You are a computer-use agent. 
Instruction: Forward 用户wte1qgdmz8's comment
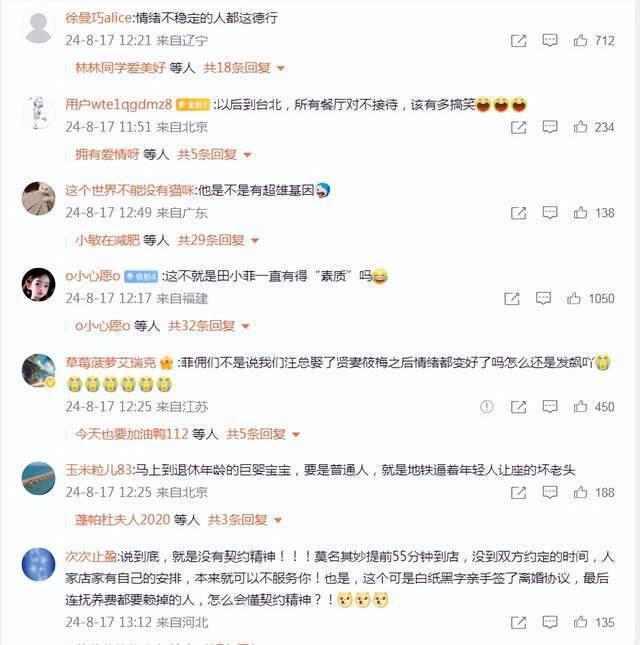coord(518,128)
